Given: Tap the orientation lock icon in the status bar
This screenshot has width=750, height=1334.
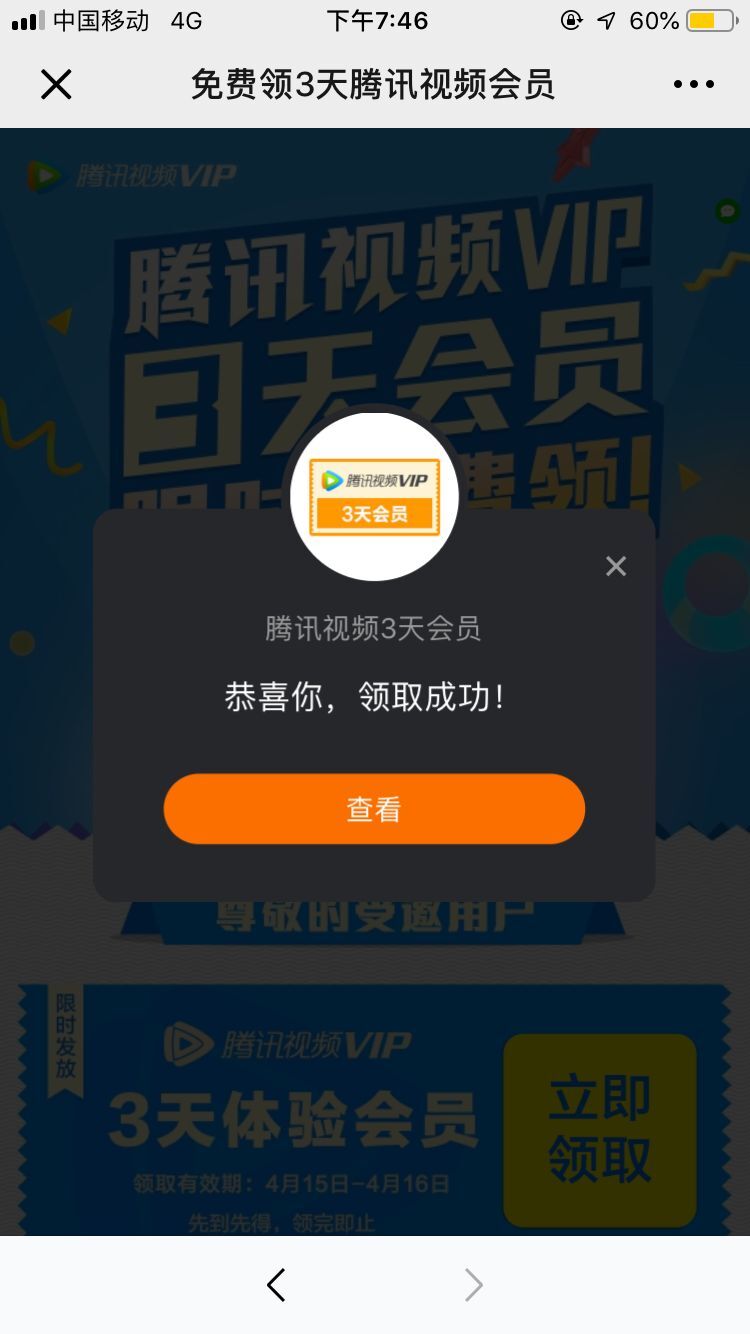Looking at the screenshot, I should 570,18.
